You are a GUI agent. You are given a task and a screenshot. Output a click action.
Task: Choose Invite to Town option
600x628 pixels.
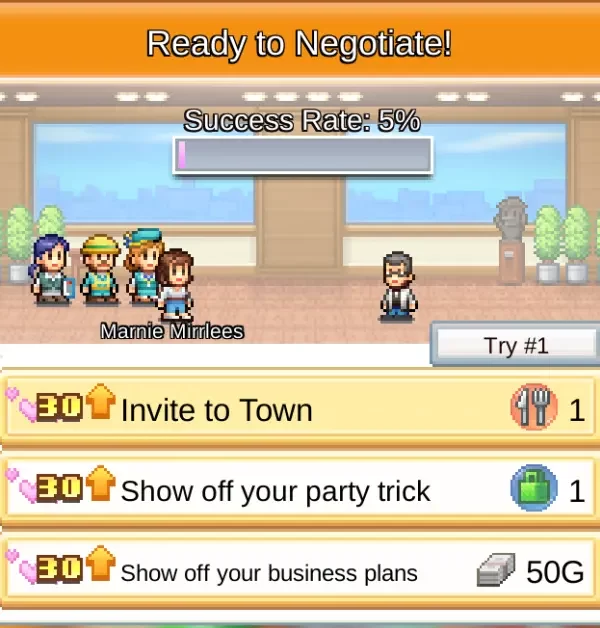pyautogui.click(x=300, y=409)
